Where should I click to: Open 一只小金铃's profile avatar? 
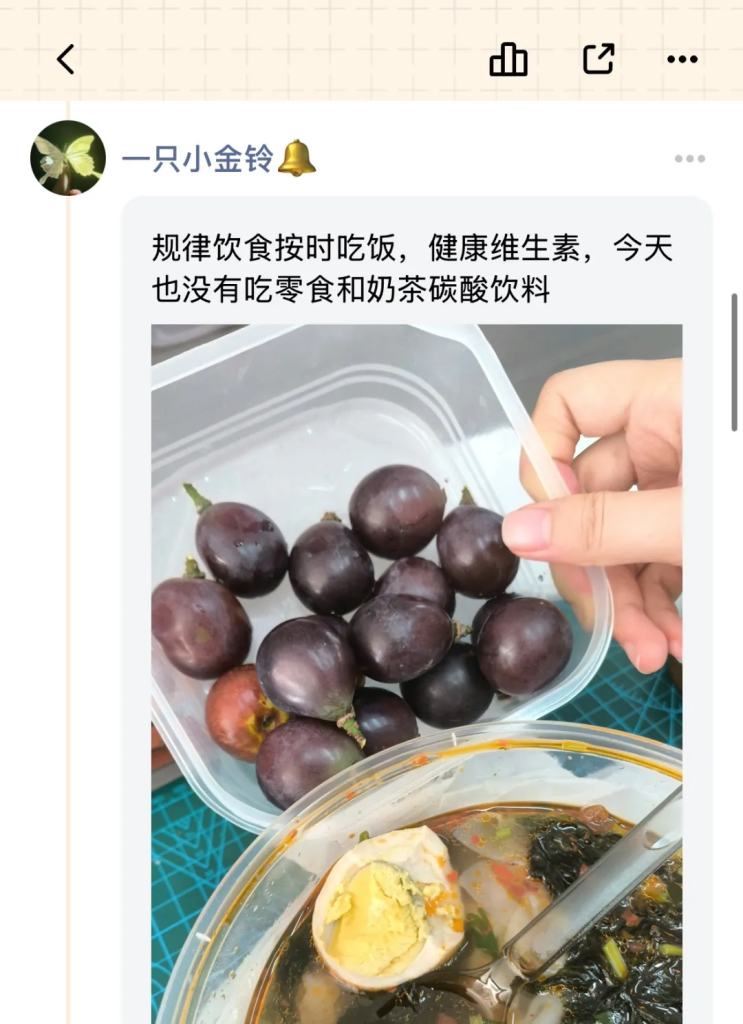[68, 158]
